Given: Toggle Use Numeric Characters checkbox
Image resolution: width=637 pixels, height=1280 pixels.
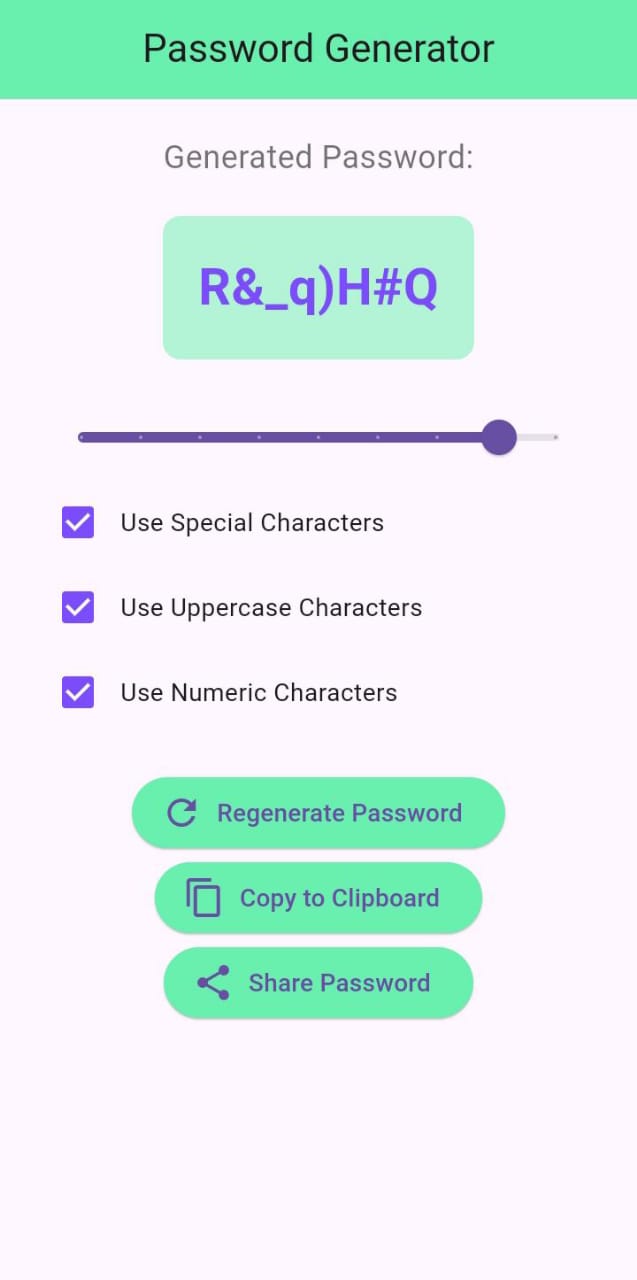Looking at the screenshot, I should tap(78, 692).
